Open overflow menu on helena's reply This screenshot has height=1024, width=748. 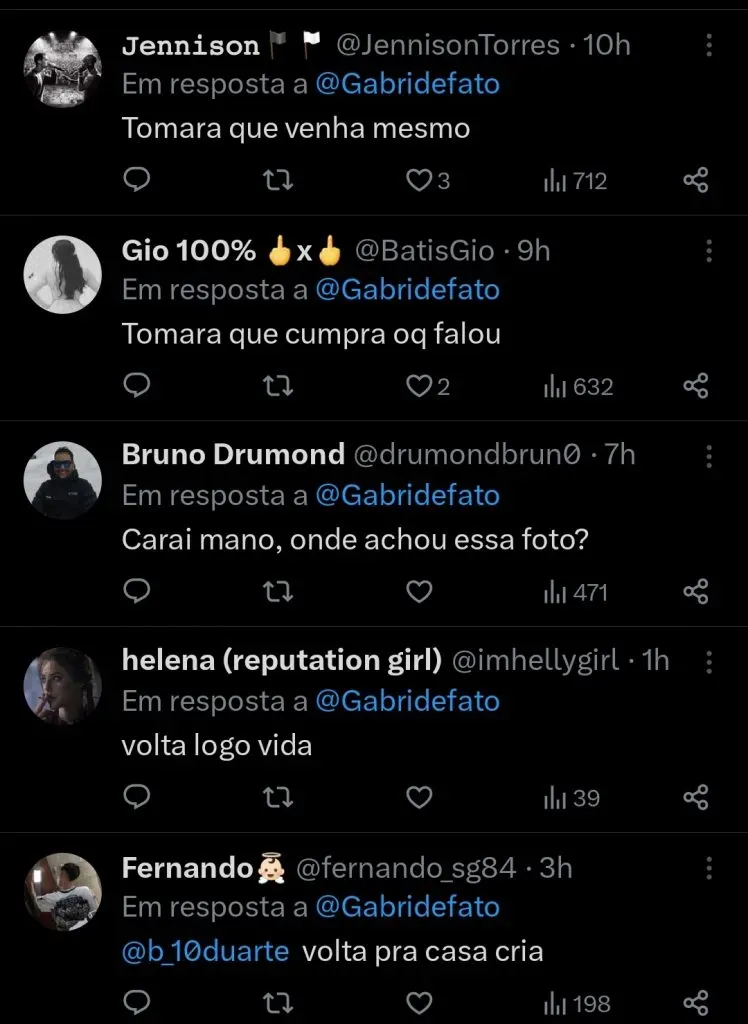708,662
